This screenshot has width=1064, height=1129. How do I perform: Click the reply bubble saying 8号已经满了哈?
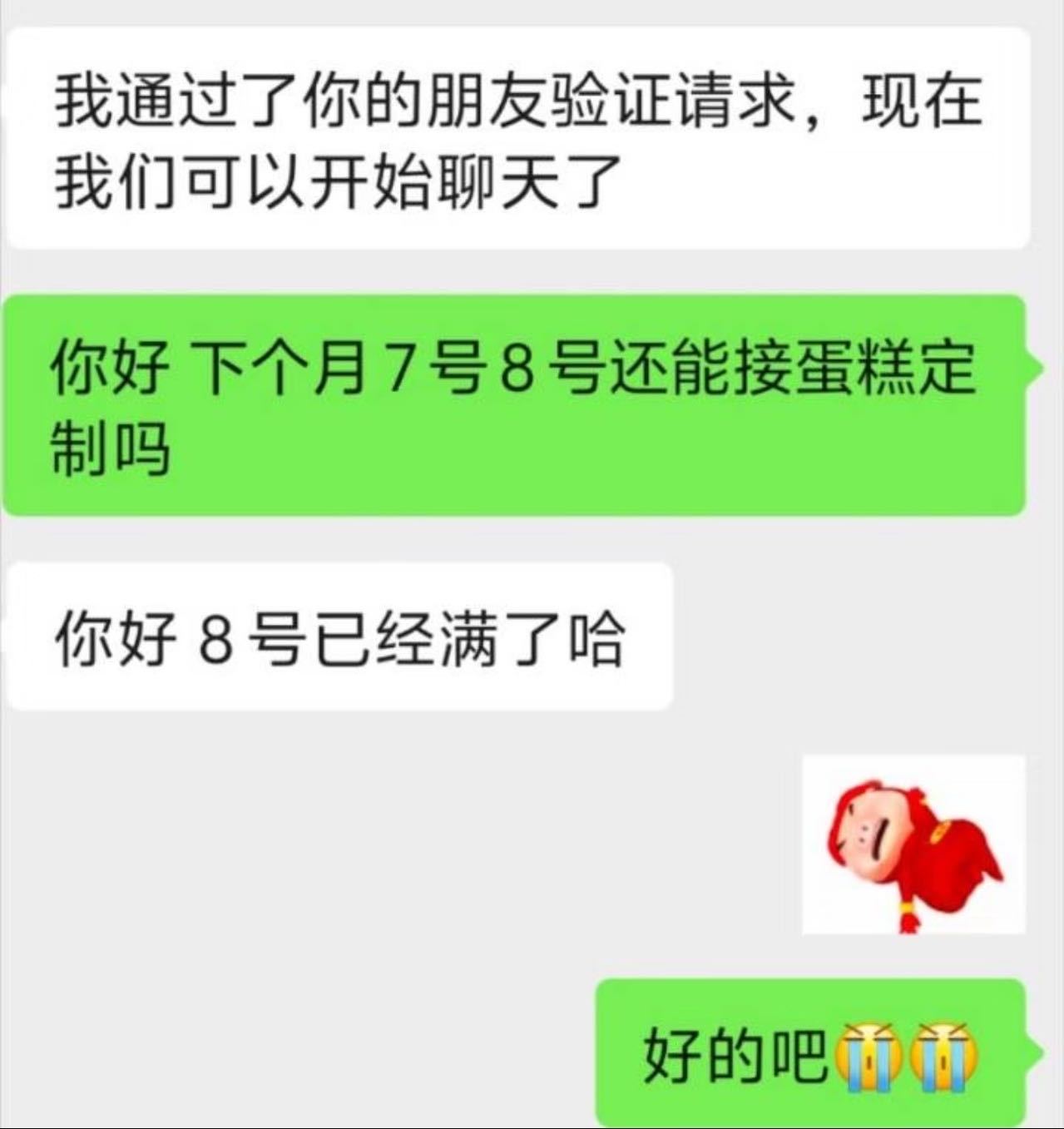tap(341, 636)
